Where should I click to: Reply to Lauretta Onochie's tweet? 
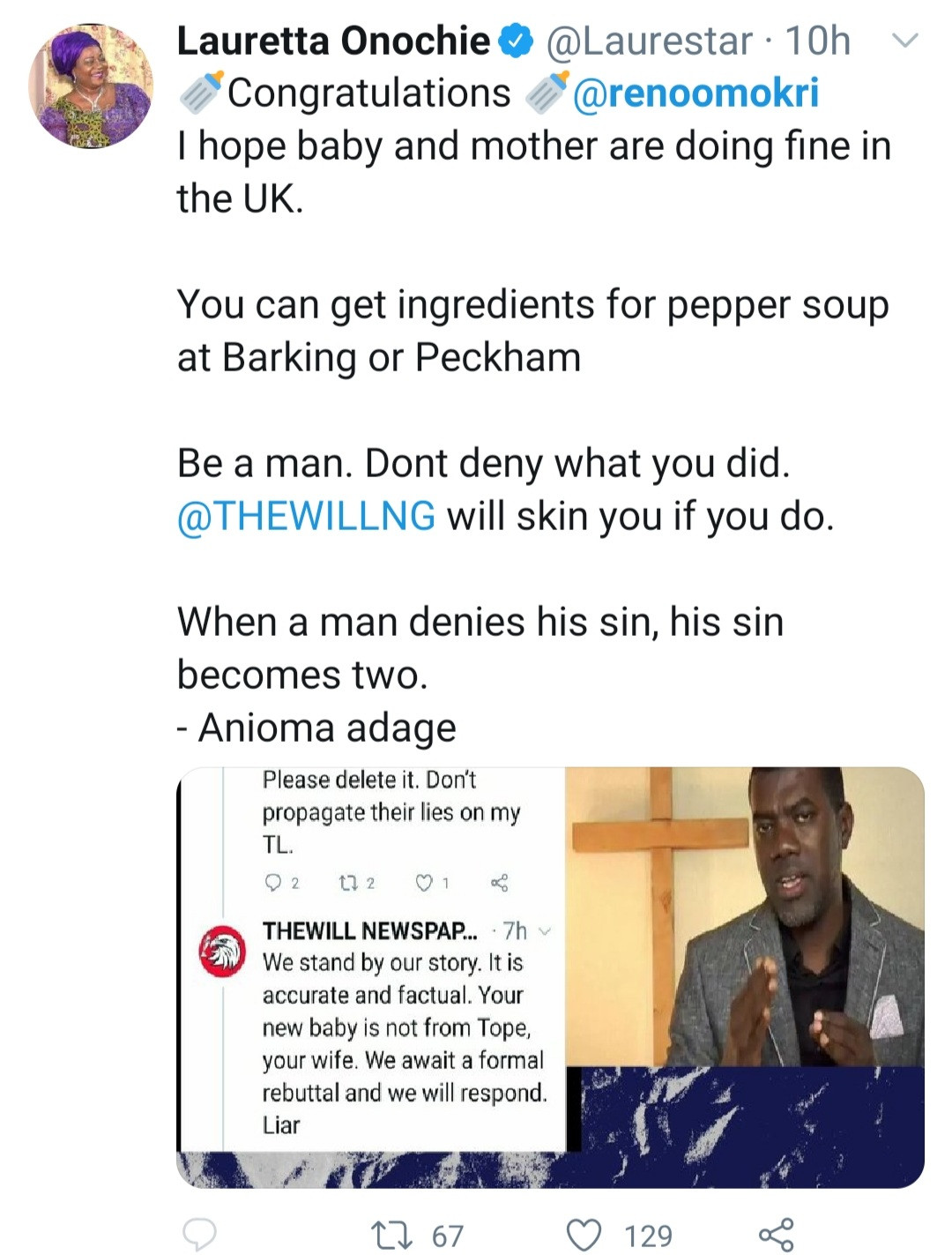(x=199, y=1234)
